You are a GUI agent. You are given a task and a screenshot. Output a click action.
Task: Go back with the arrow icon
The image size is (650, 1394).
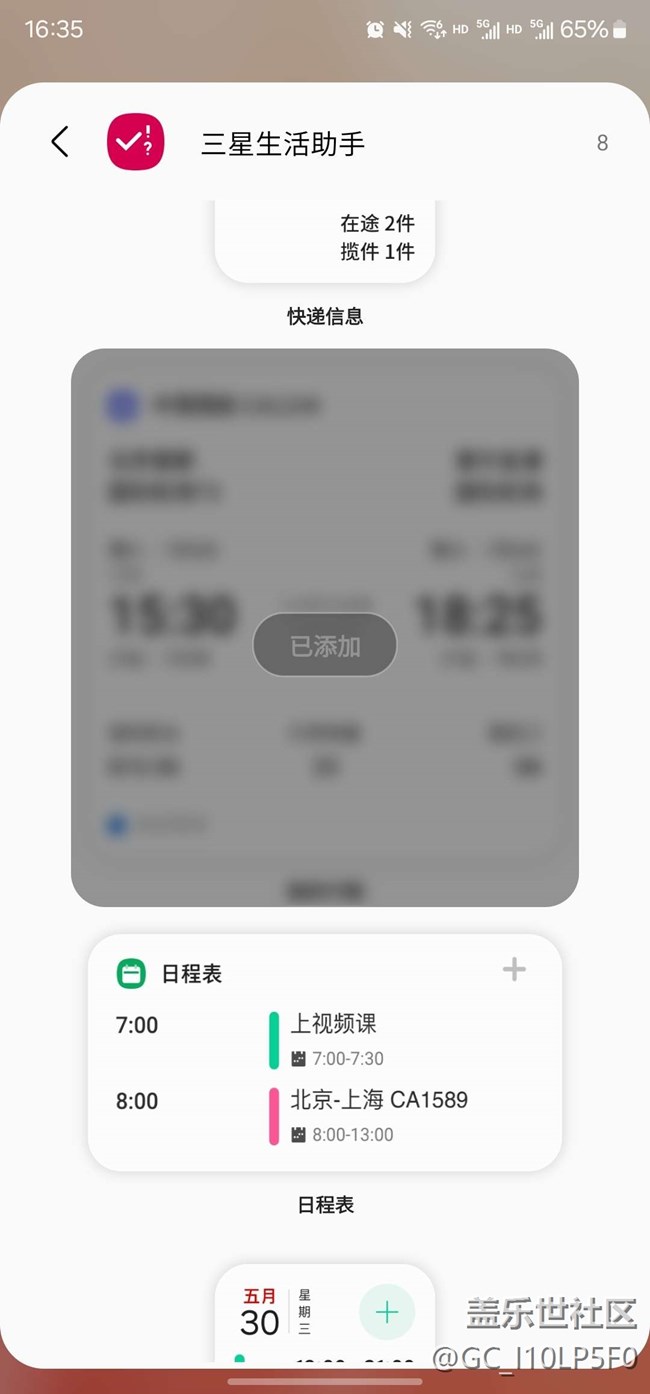(60, 142)
